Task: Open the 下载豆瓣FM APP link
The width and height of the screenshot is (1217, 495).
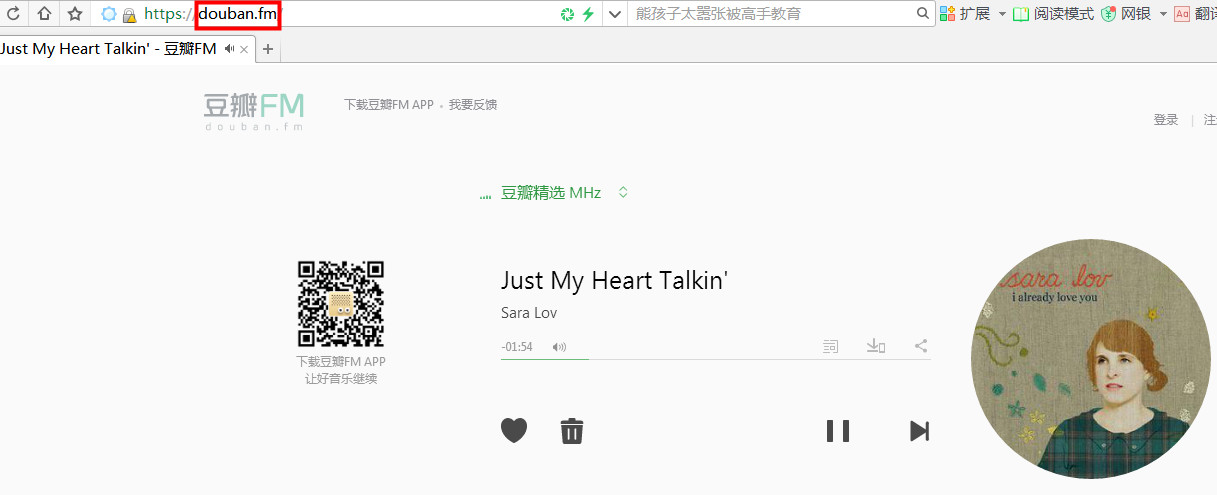Action: coord(388,104)
